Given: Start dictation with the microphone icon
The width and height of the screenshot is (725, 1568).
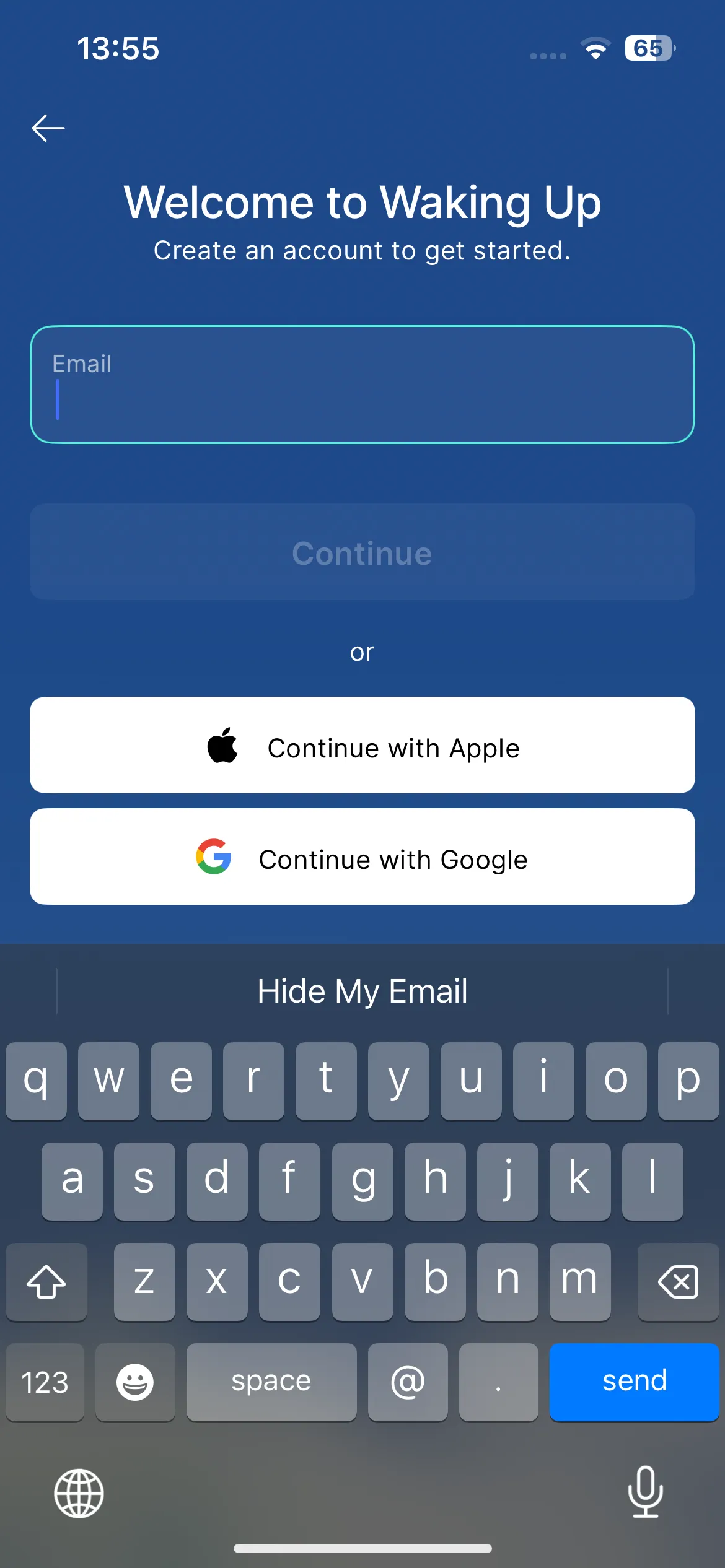Looking at the screenshot, I should pyautogui.click(x=646, y=1492).
